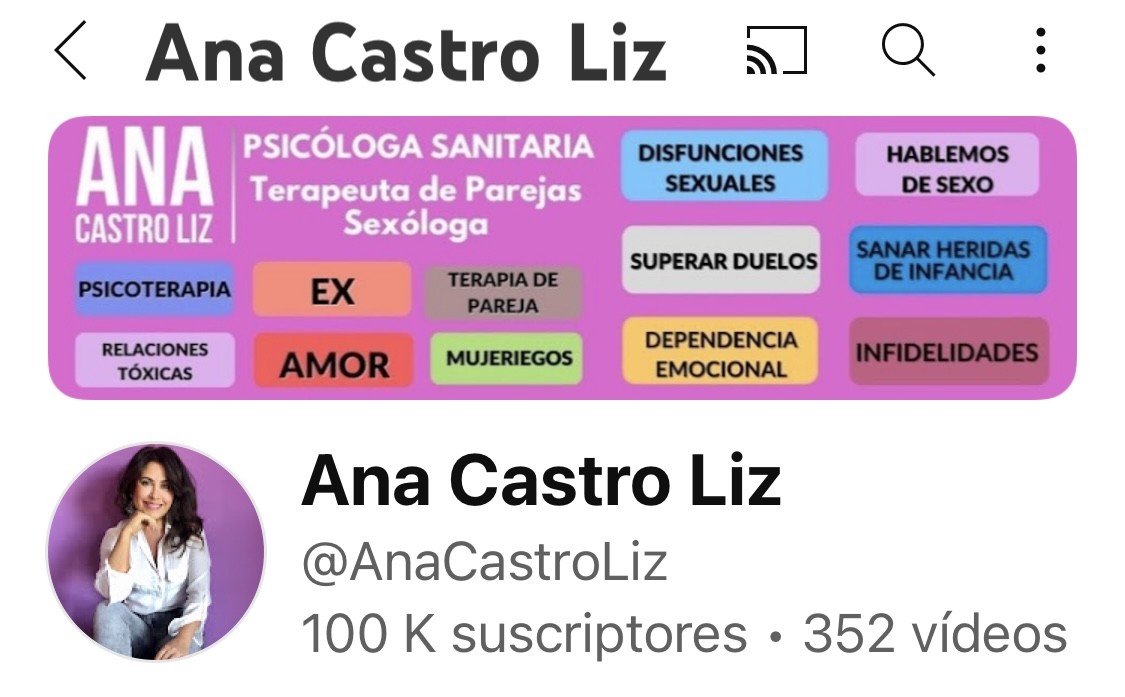Viewport: 1125px width, 697px height.
Task: Tap the channel banner image
Action: 562,258
